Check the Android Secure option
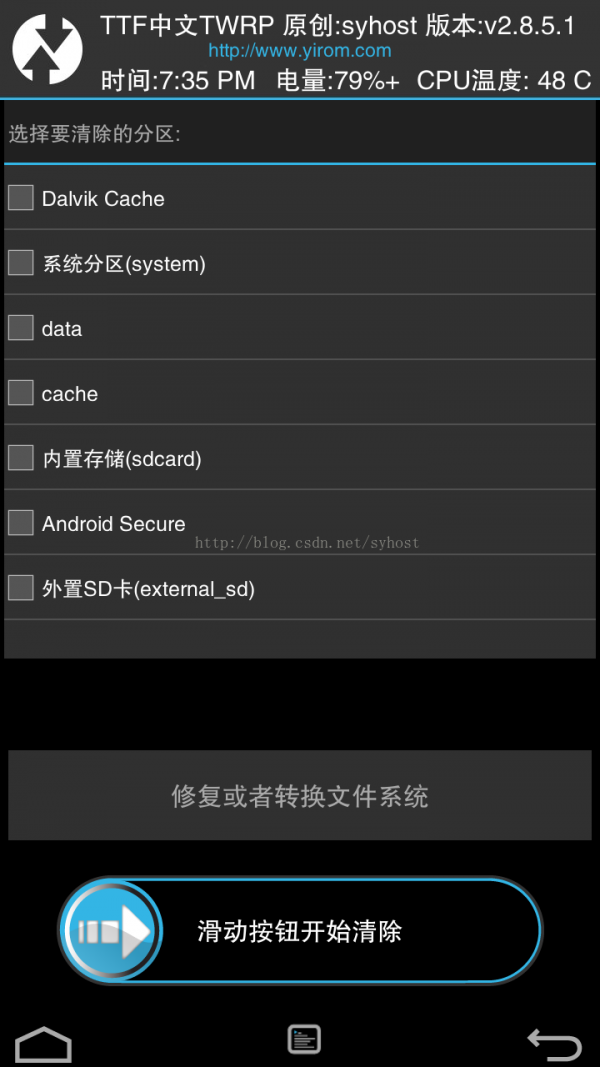 pos(20,523)
